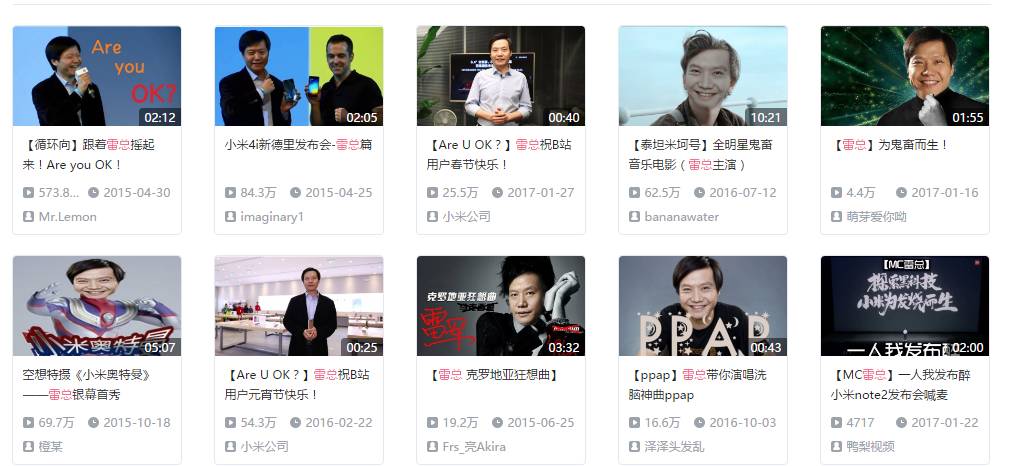Open the MC雷总 小米note2发布会 video
This screenshot has height=466, width=1012.
[x=905, y=306]
